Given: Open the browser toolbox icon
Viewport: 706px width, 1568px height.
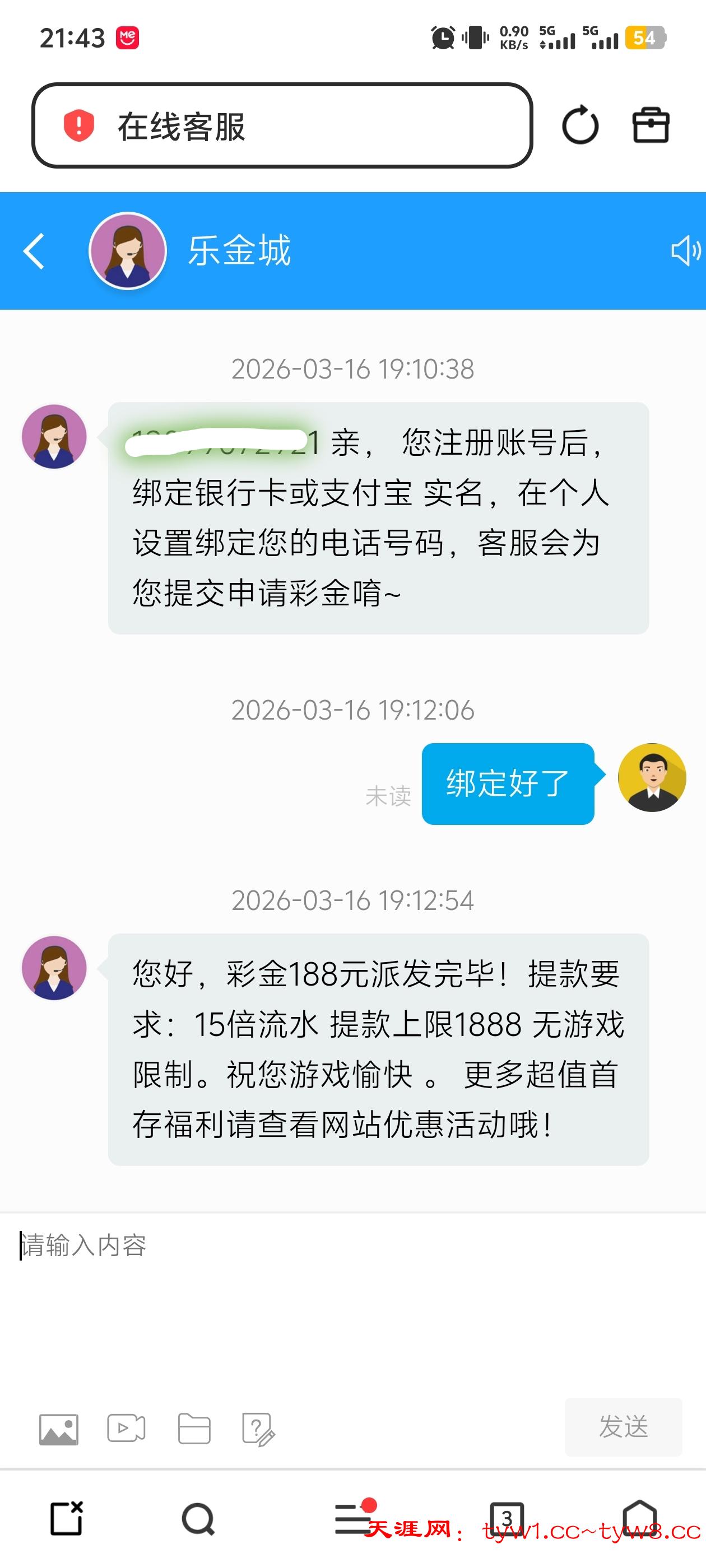Looking at the screenshot, I should tap(651, 125).
